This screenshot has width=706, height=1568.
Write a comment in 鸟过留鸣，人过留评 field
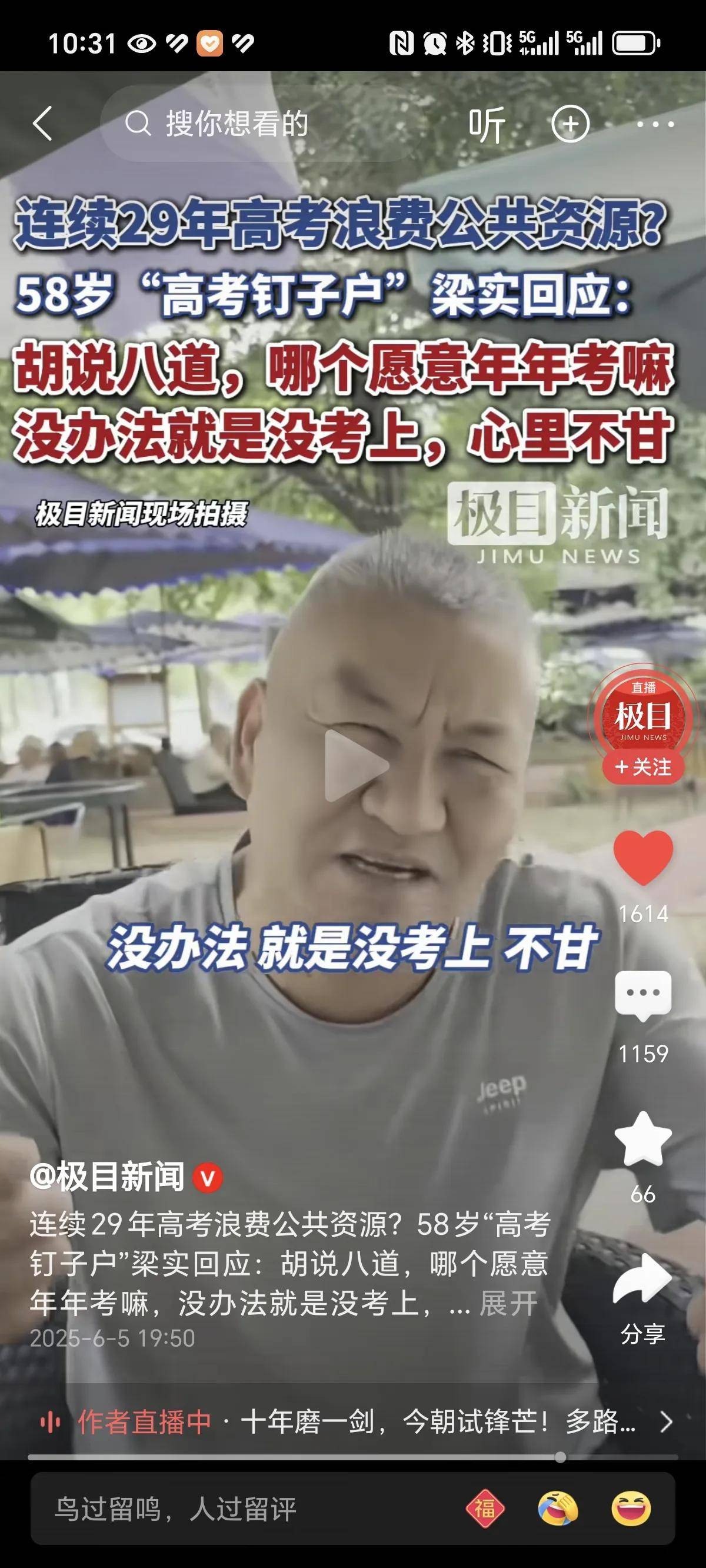244,1509
